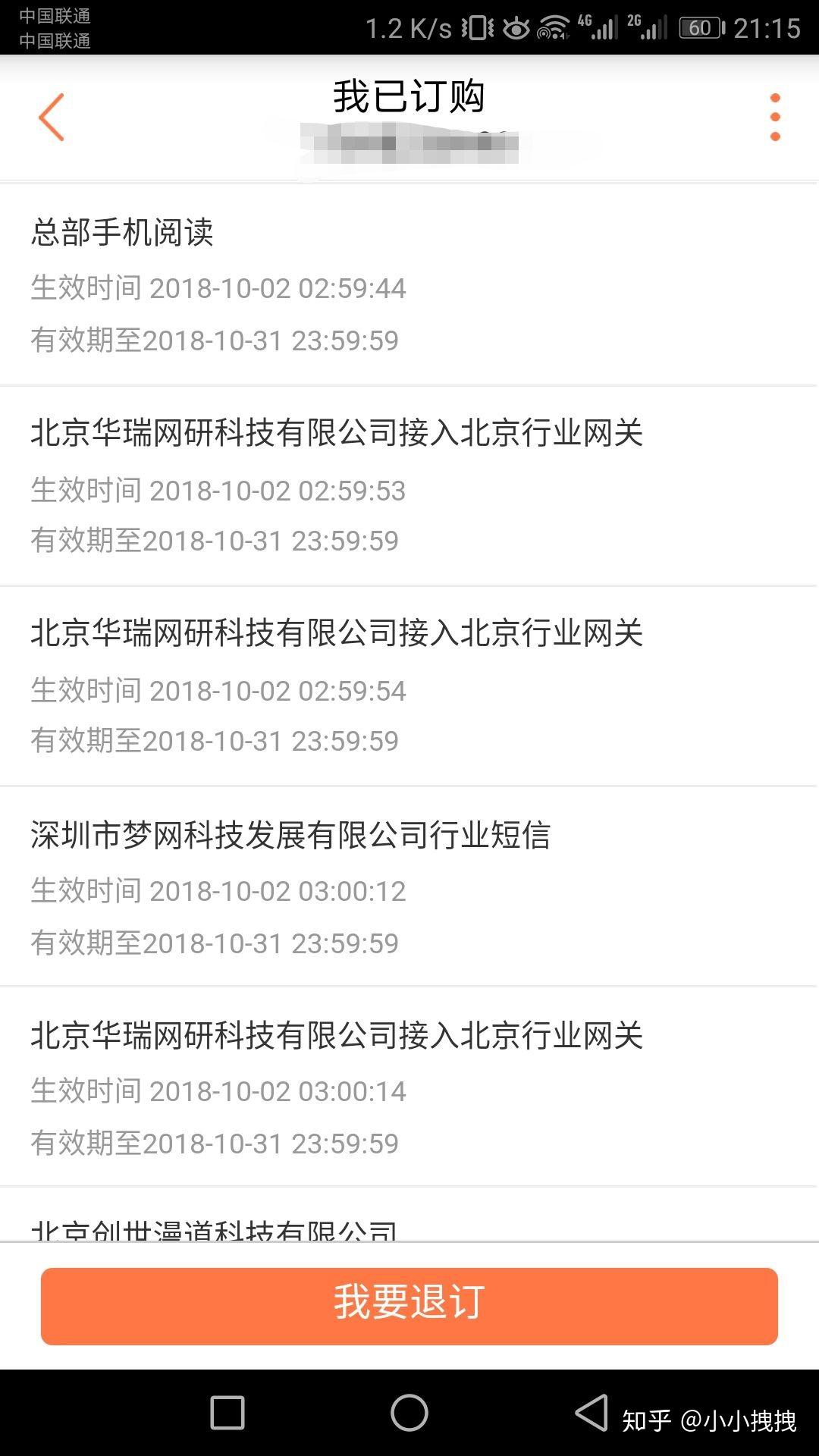819x1456 pixels.
Task: Open recent apps from the navigation bar
Action: click(x=227, y=1413)
